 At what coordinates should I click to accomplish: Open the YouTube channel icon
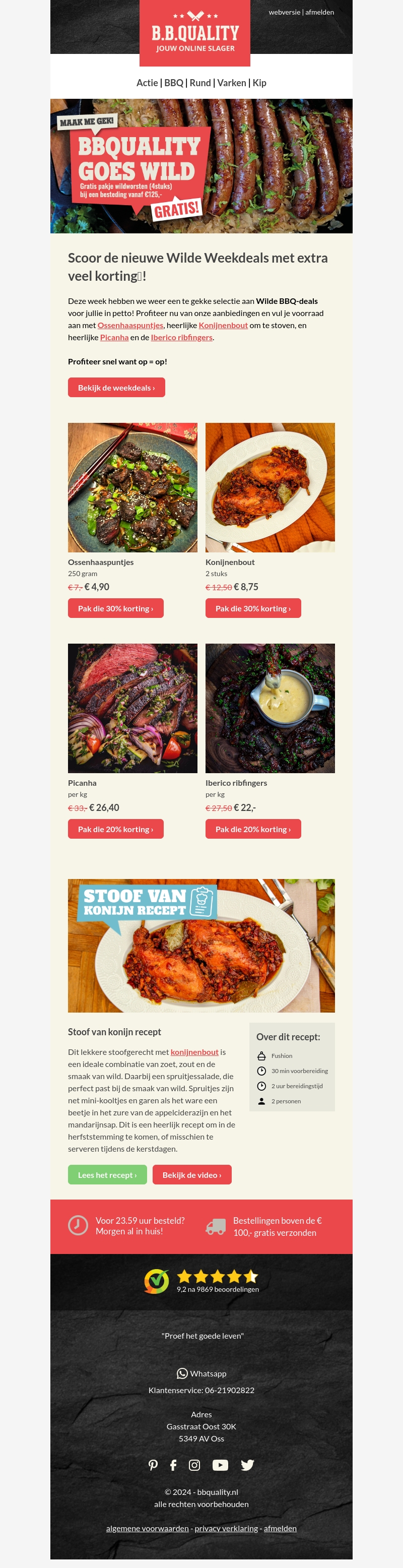(220, 1465)
